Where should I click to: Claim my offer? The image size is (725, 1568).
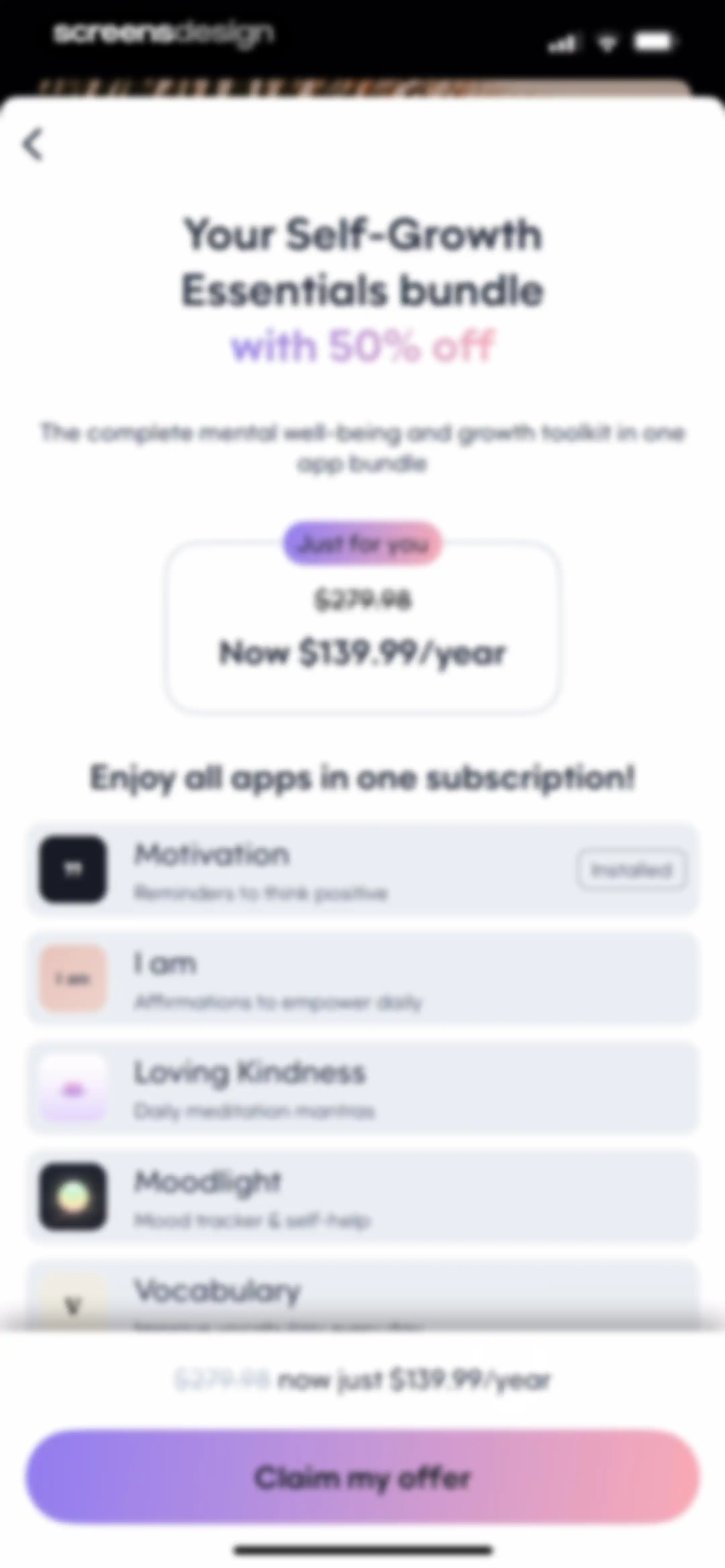[x=363, y=1477]
